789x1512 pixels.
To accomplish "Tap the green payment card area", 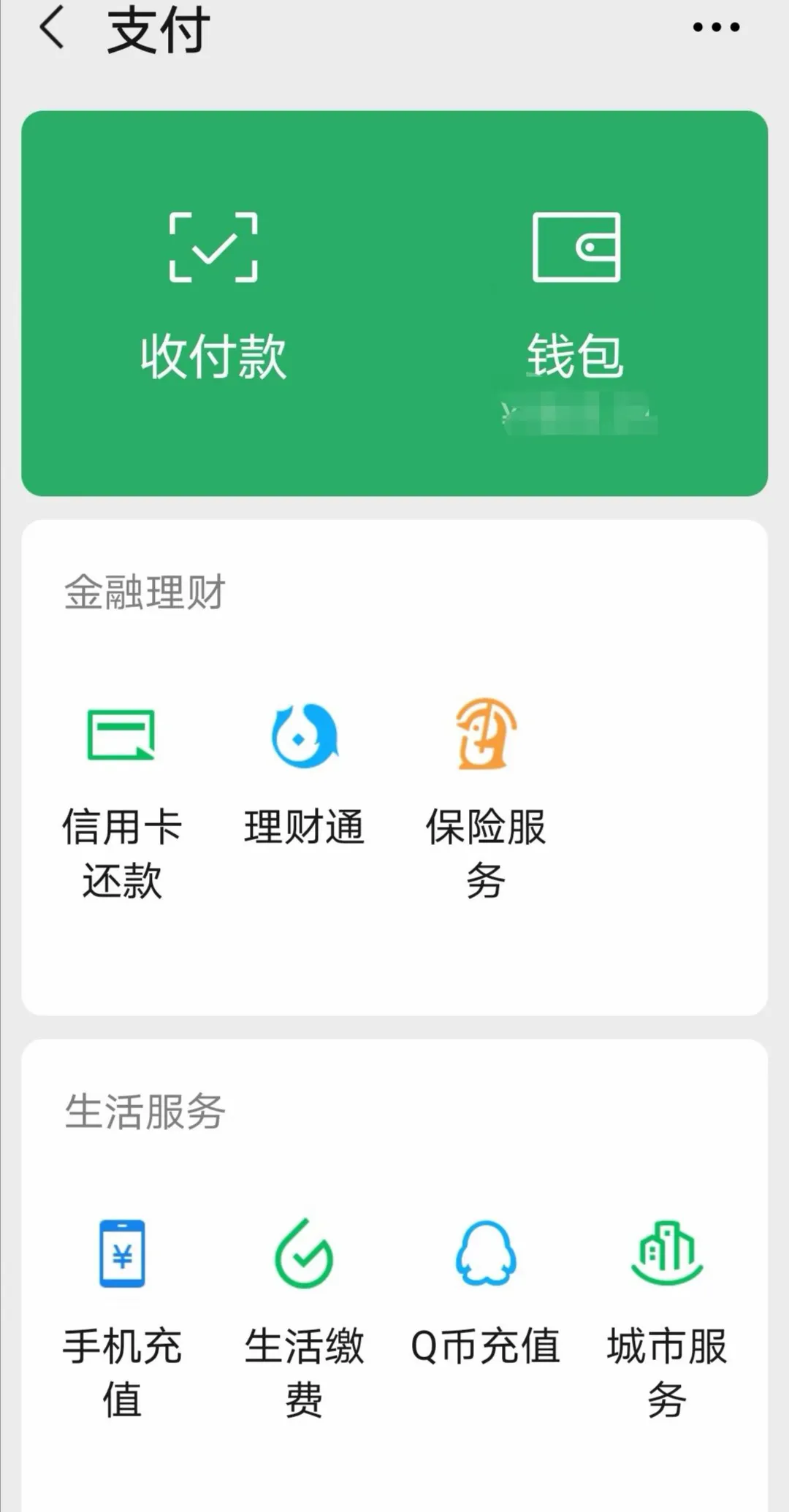I will [x=394, y=299].
